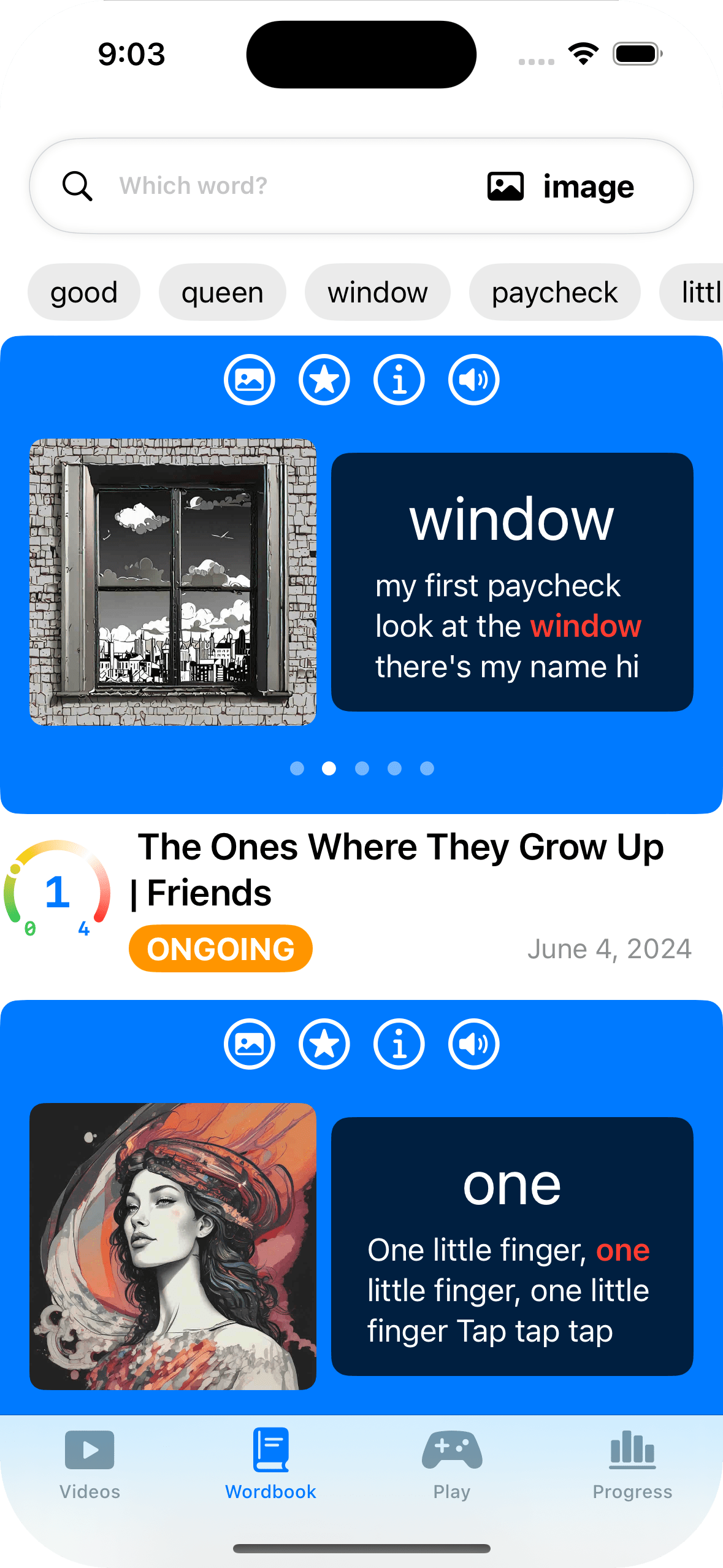The image size is (723, 1568).
Task: Tap the "Which word?" search field
Action: (x=276, y=186)
